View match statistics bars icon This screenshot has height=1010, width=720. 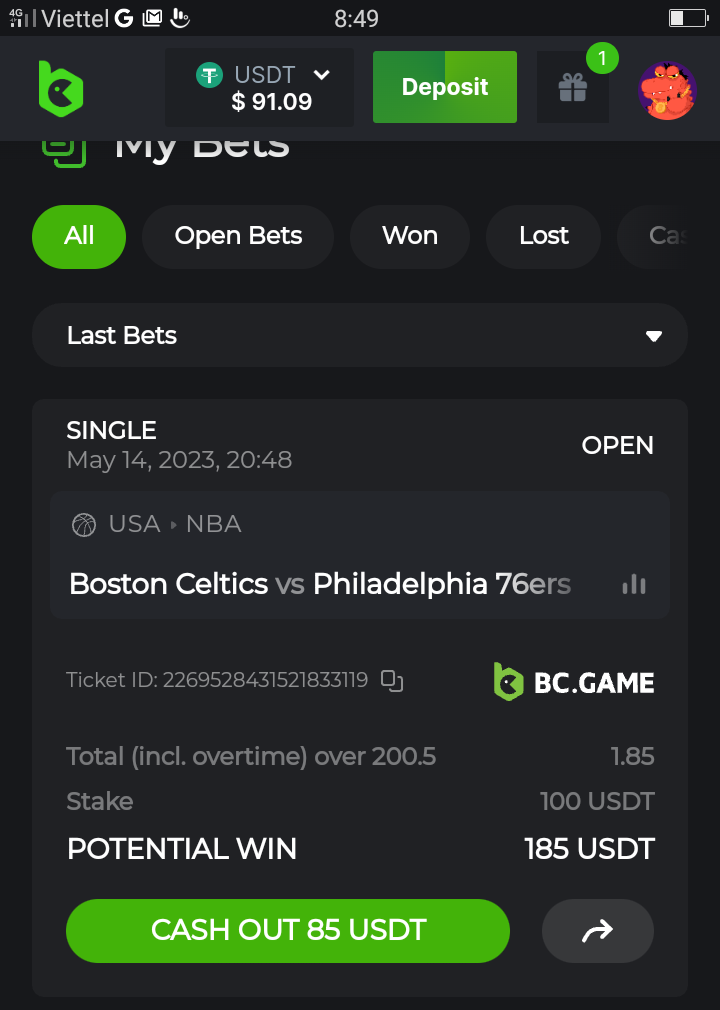tap(634, 584)
